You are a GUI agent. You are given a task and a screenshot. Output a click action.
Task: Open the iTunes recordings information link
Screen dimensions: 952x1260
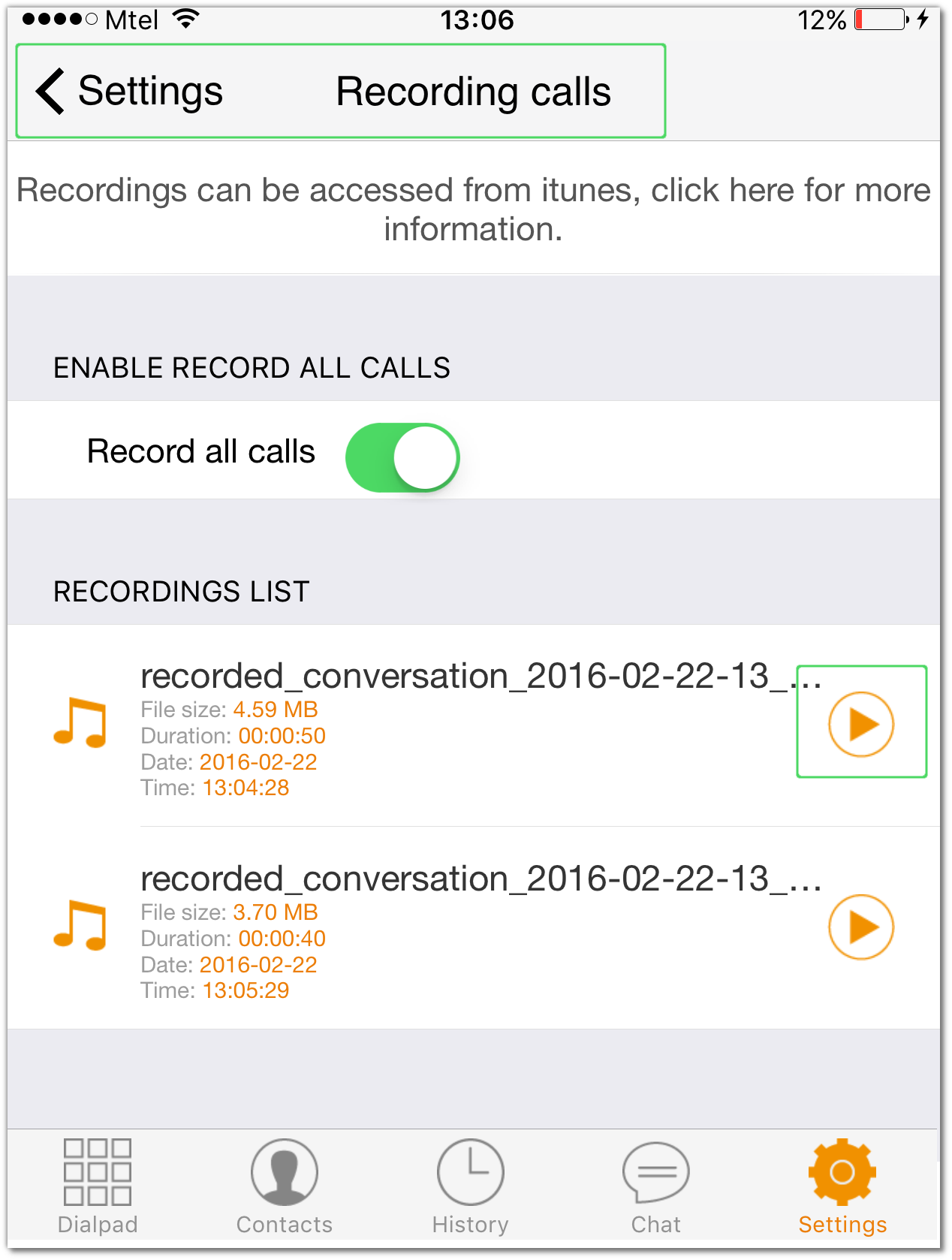pos(473,209)
